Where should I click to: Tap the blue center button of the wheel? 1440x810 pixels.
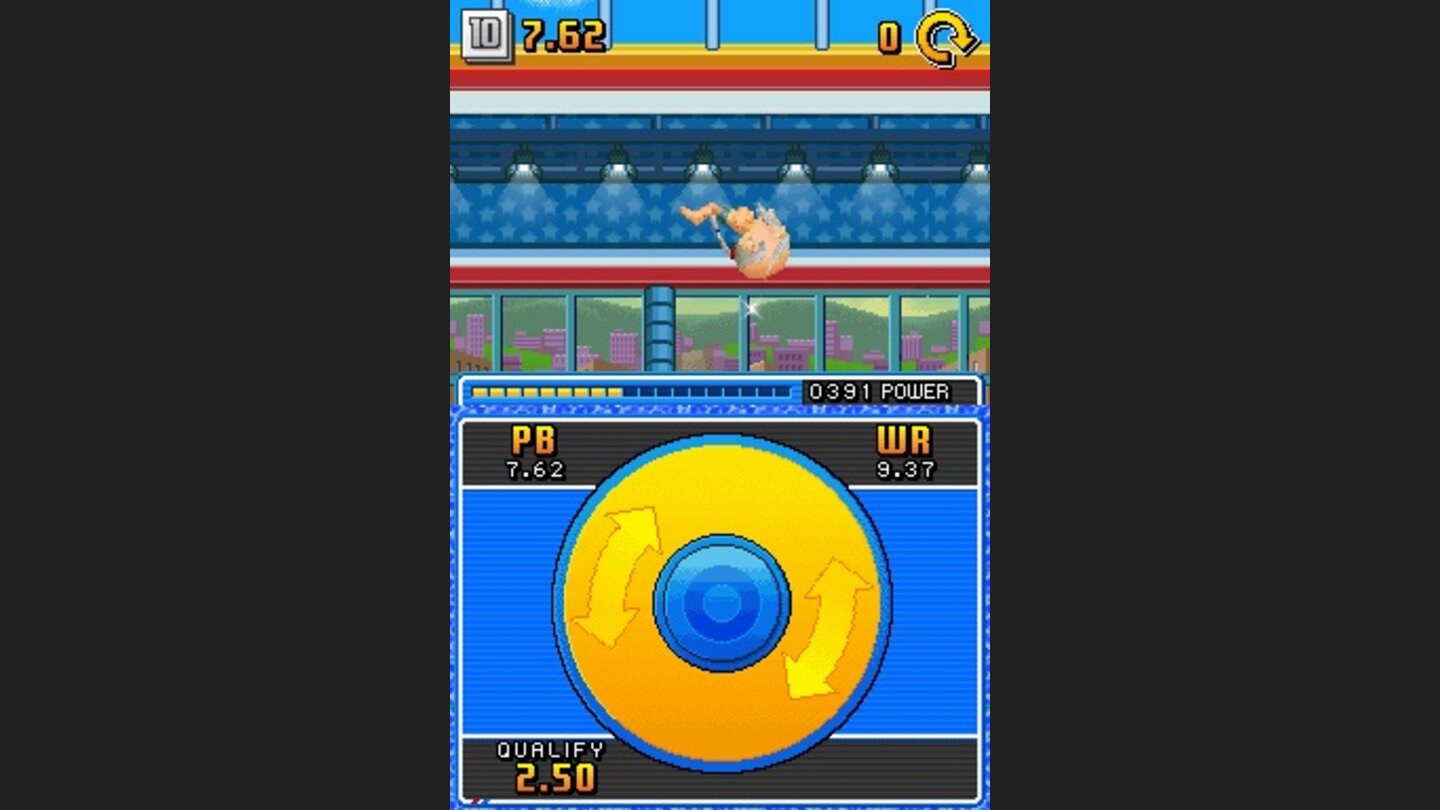click(x=721, y=603)
